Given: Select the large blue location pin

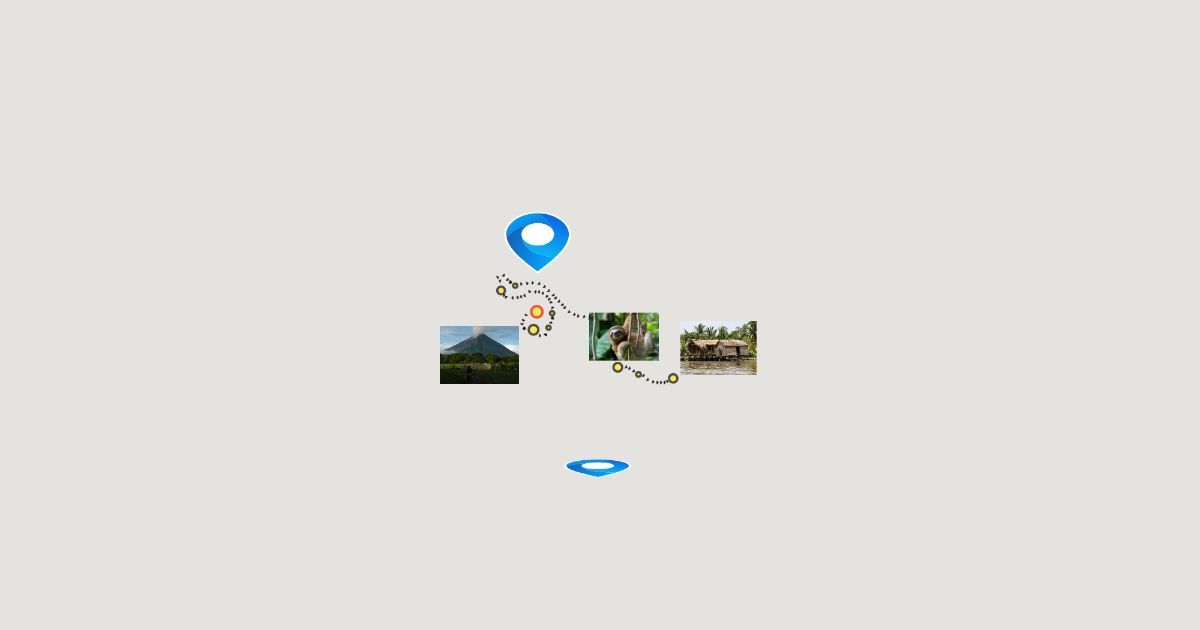Looking at the screenshot, I should pyautogui.click(x=537, y=241).
